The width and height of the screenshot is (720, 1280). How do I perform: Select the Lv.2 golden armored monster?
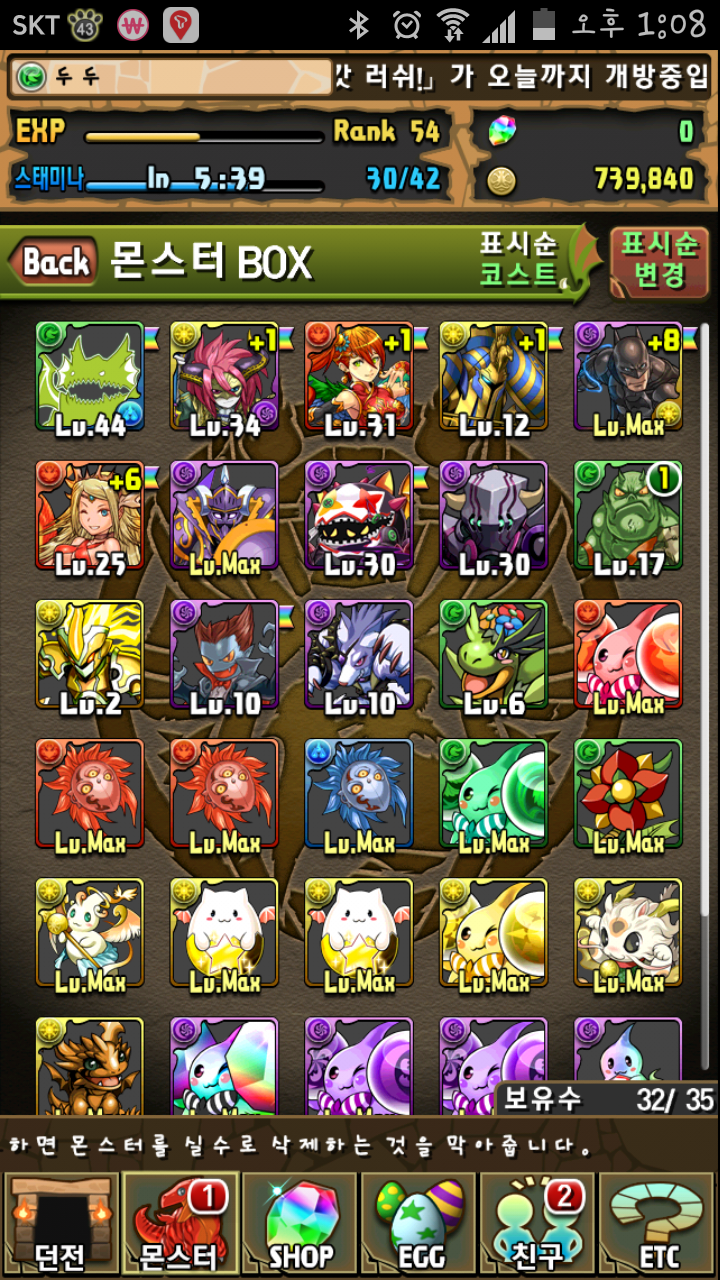[89, 654]
